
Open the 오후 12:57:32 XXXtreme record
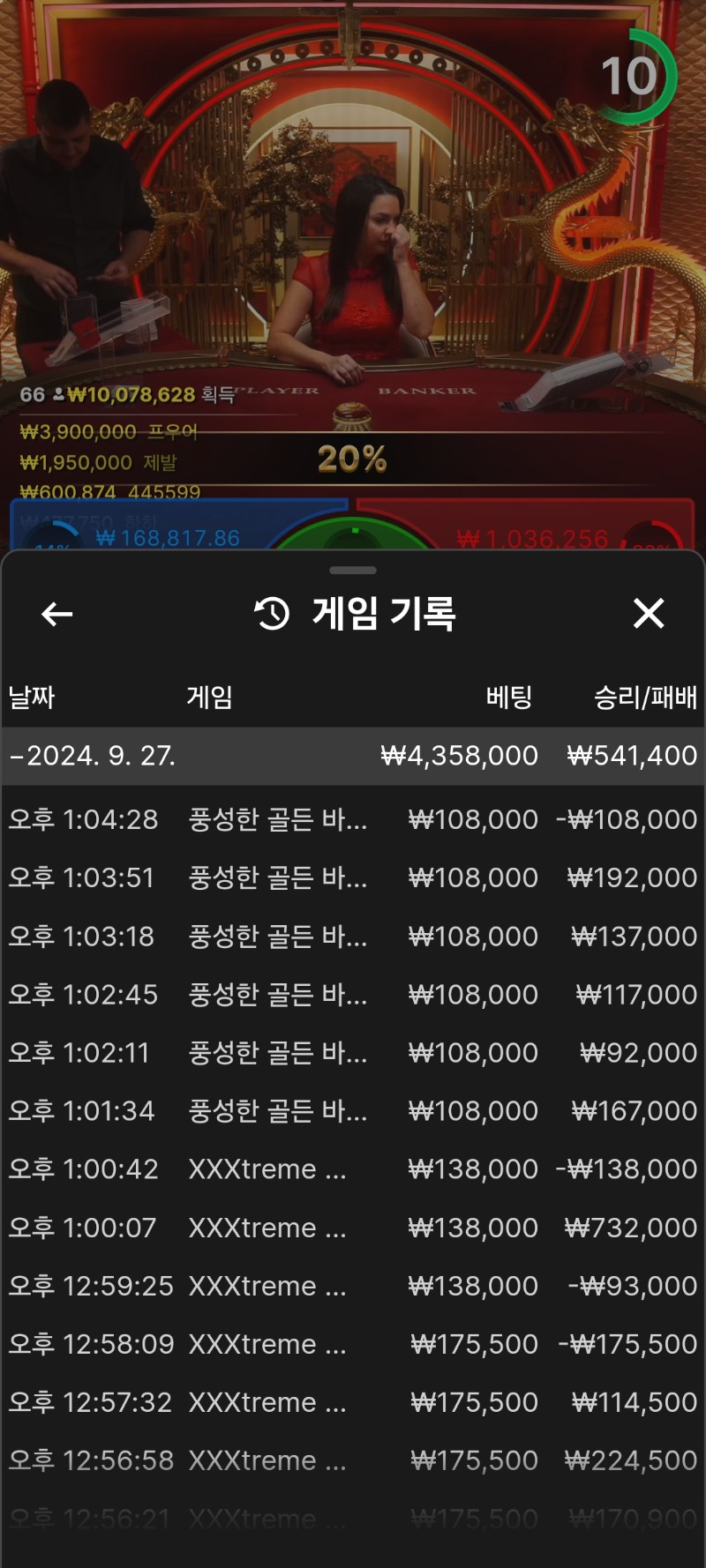click(353, 1402)
